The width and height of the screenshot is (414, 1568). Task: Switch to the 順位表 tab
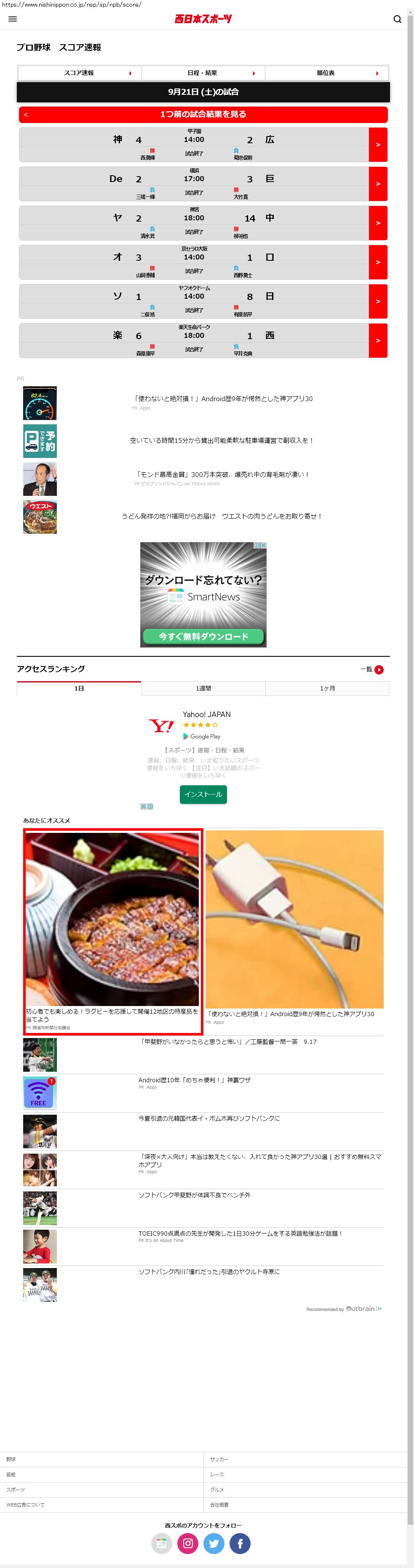point(327,73)
